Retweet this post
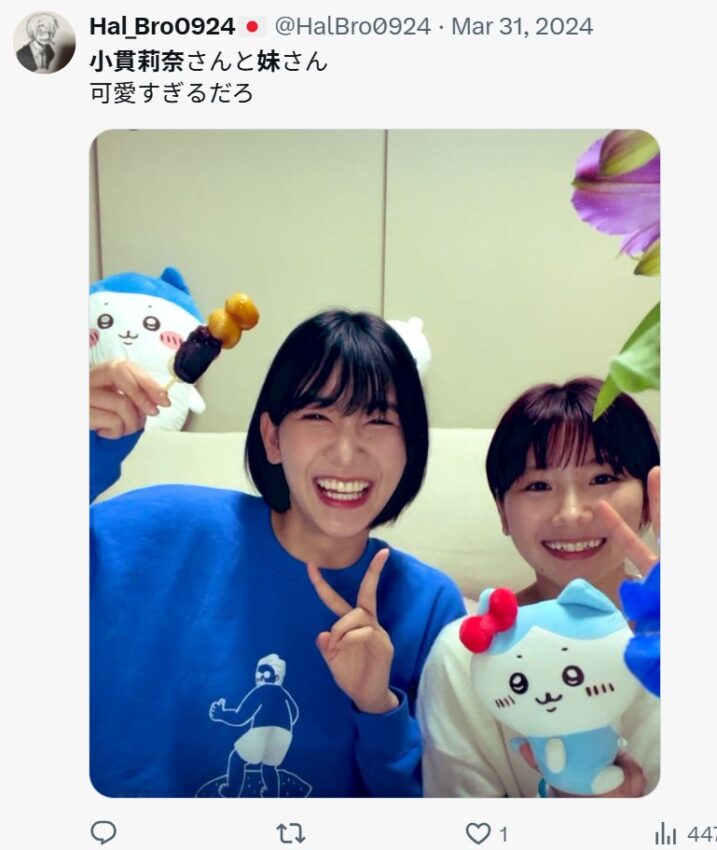This screenshot has height=850, width=717. coord(291,832)
